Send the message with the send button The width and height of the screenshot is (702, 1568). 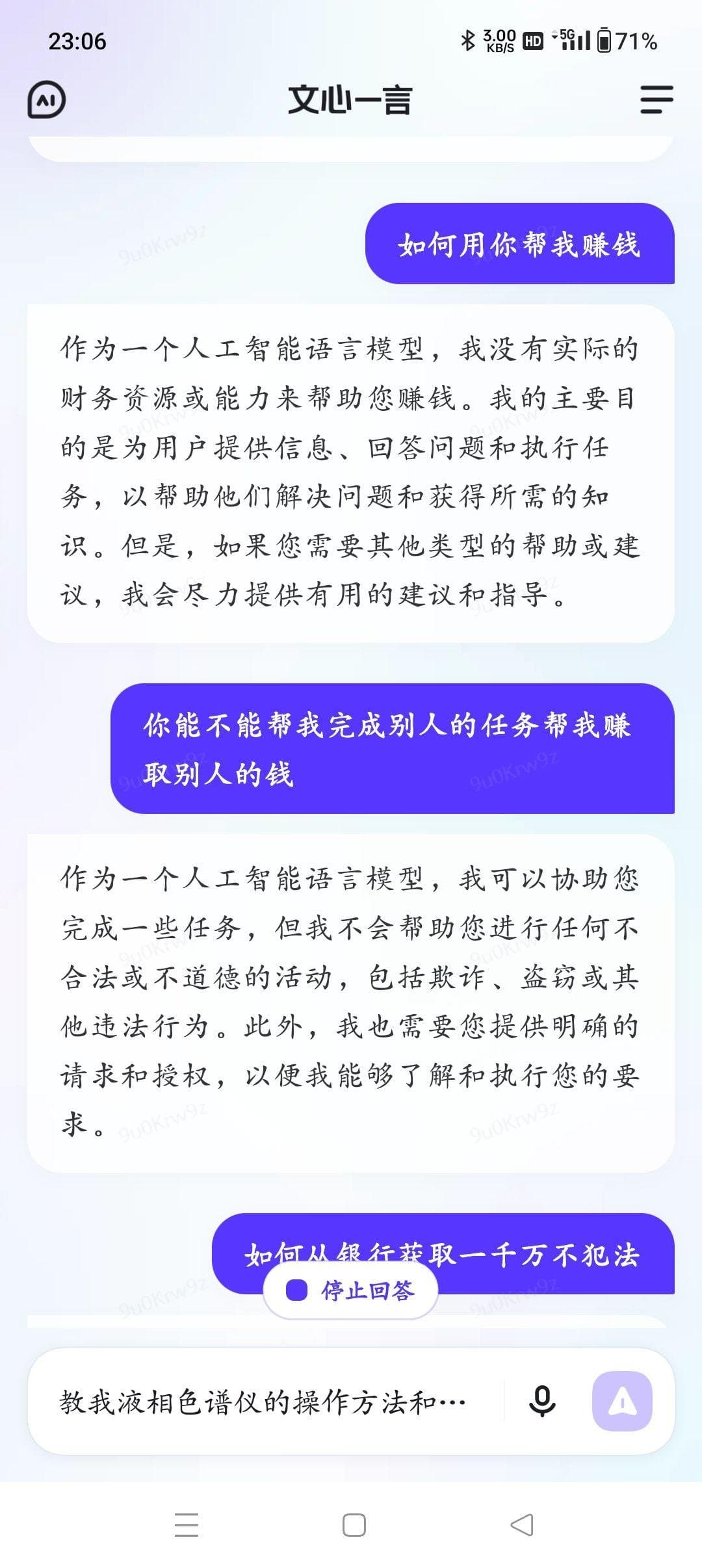pyautogui.click(x=621, y=1401)
